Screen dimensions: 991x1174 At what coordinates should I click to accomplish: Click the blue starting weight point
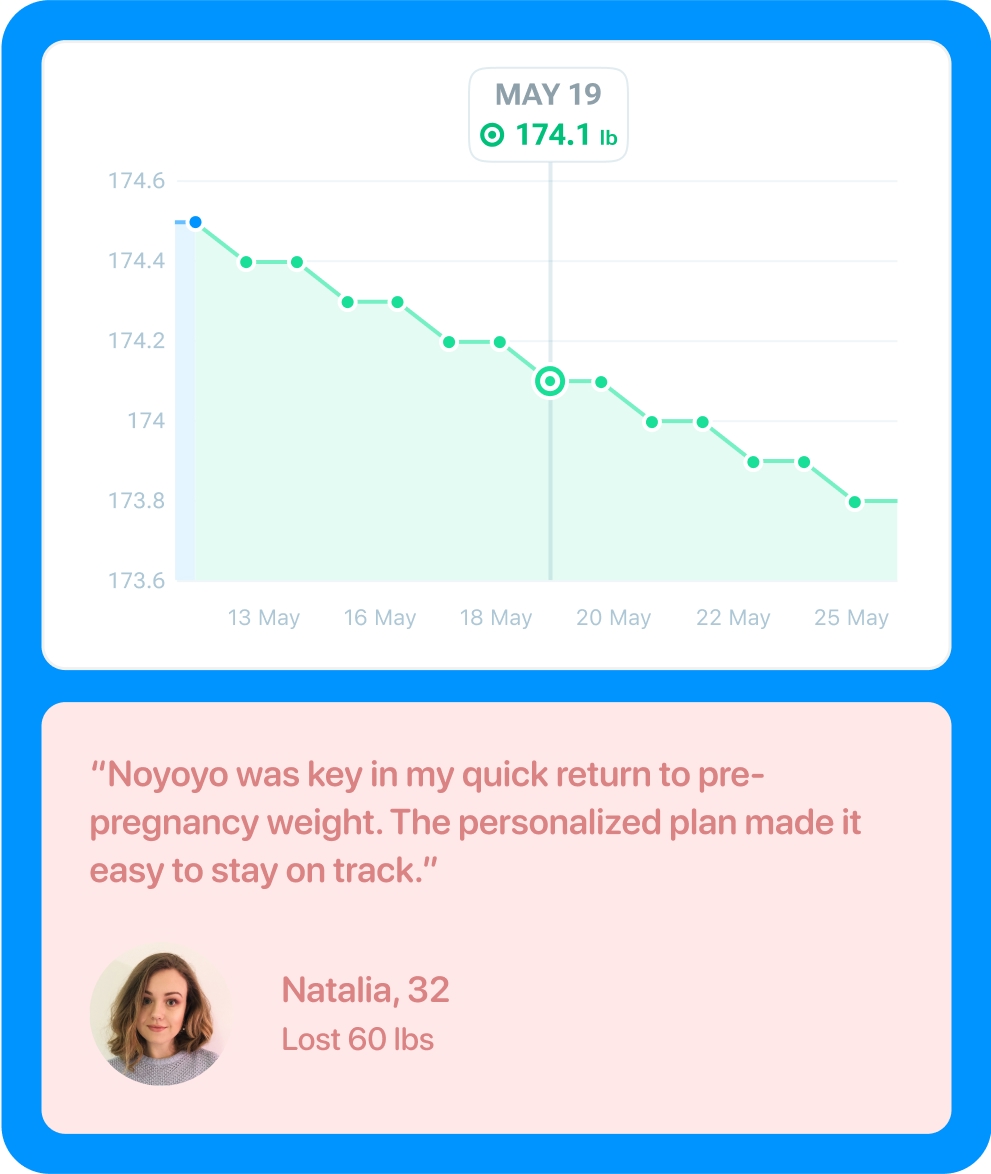(194, 222)
